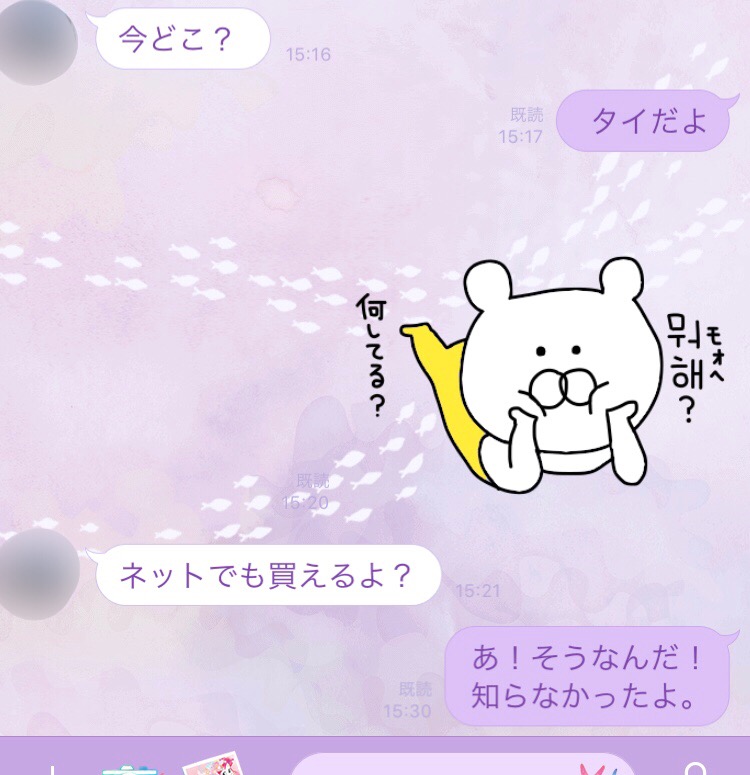Open sender's avatar beside ネットでも買えるよ？ message
This screenshot has width=750, height=775.
[x=40, y=573]
